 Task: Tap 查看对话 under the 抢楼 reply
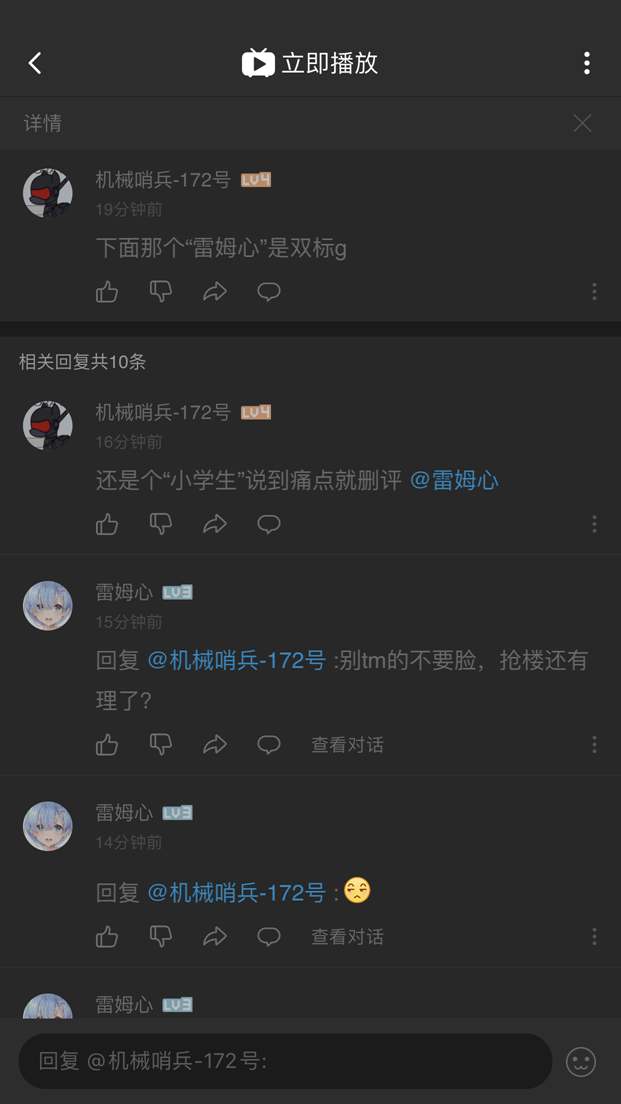347,745
